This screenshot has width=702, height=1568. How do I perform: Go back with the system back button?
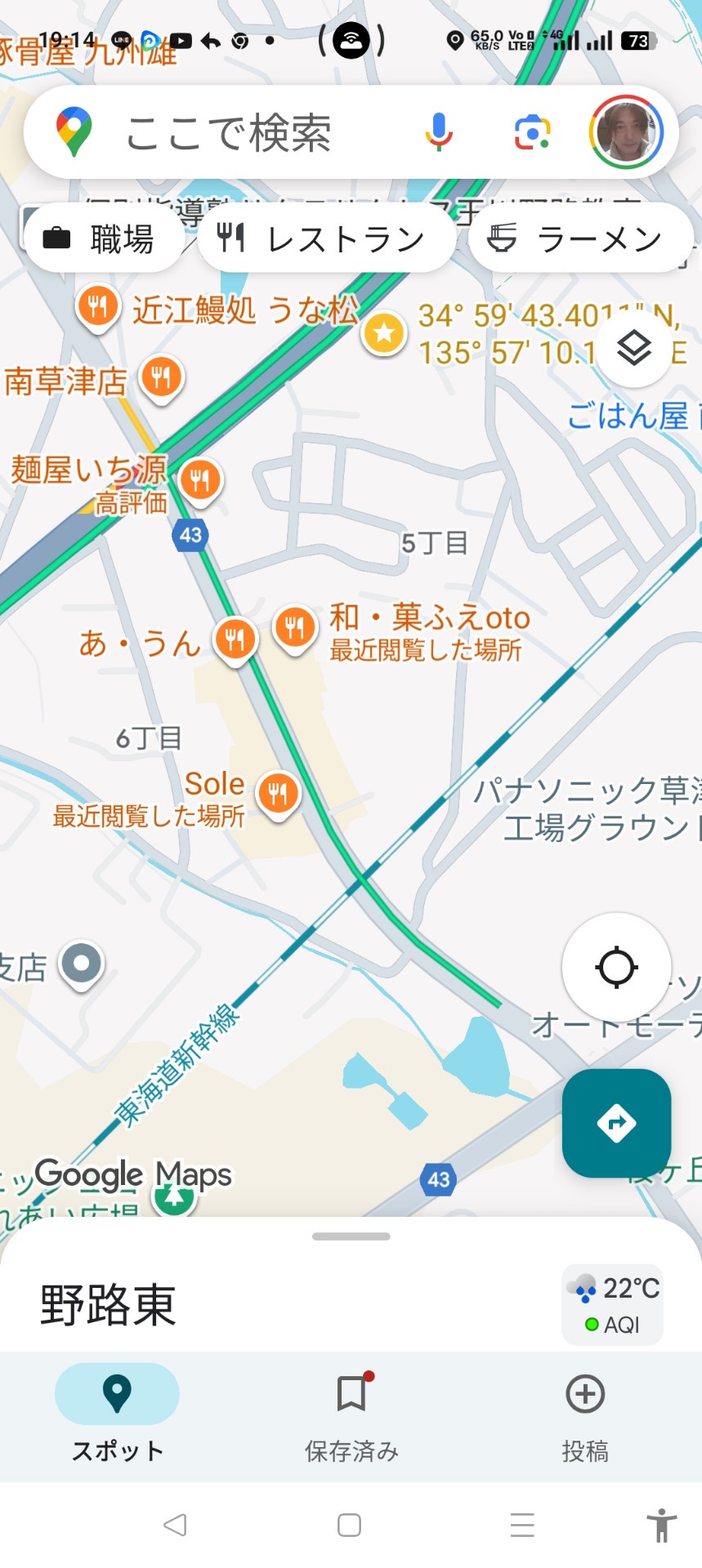pyautogui.click(x=176, y=1525)
